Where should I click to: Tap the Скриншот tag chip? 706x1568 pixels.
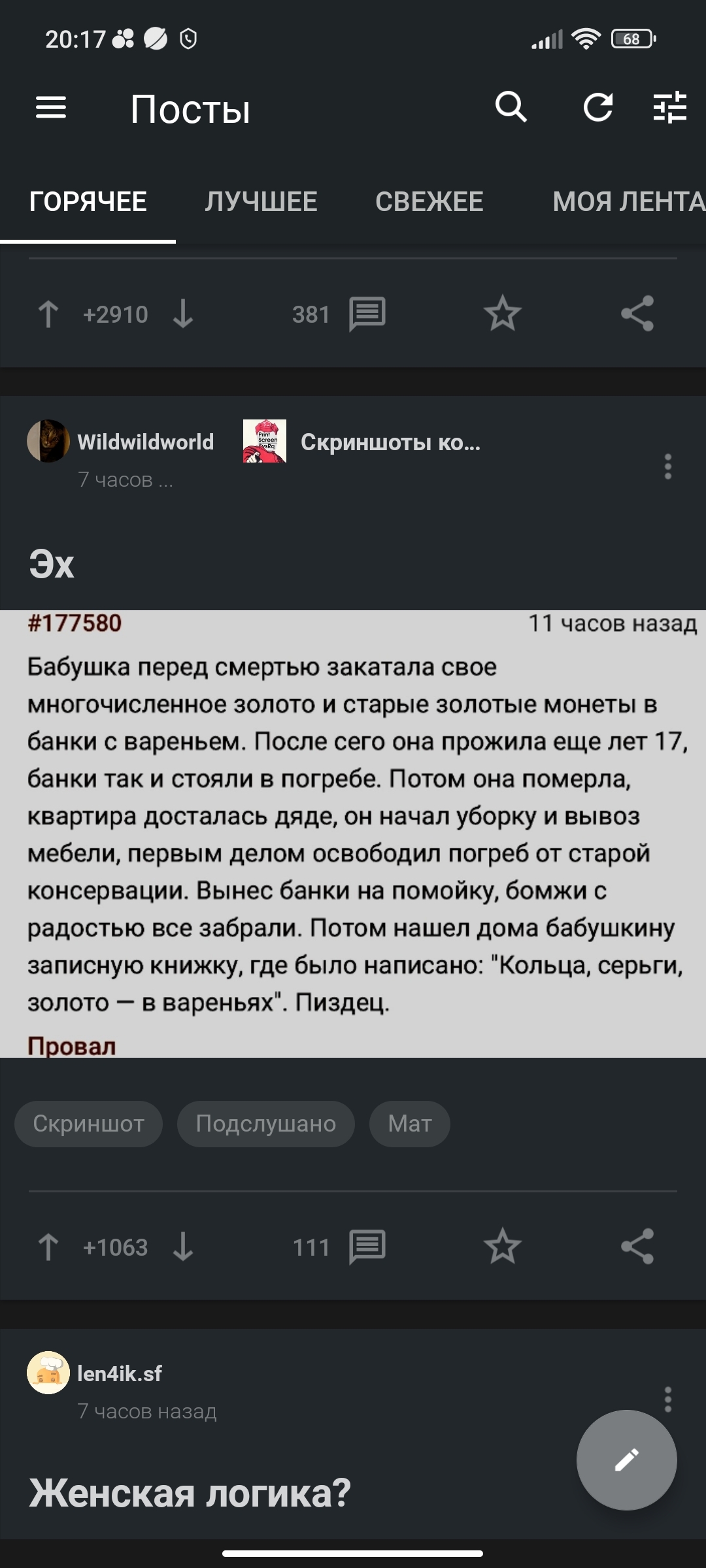[x=88, y=1123]
